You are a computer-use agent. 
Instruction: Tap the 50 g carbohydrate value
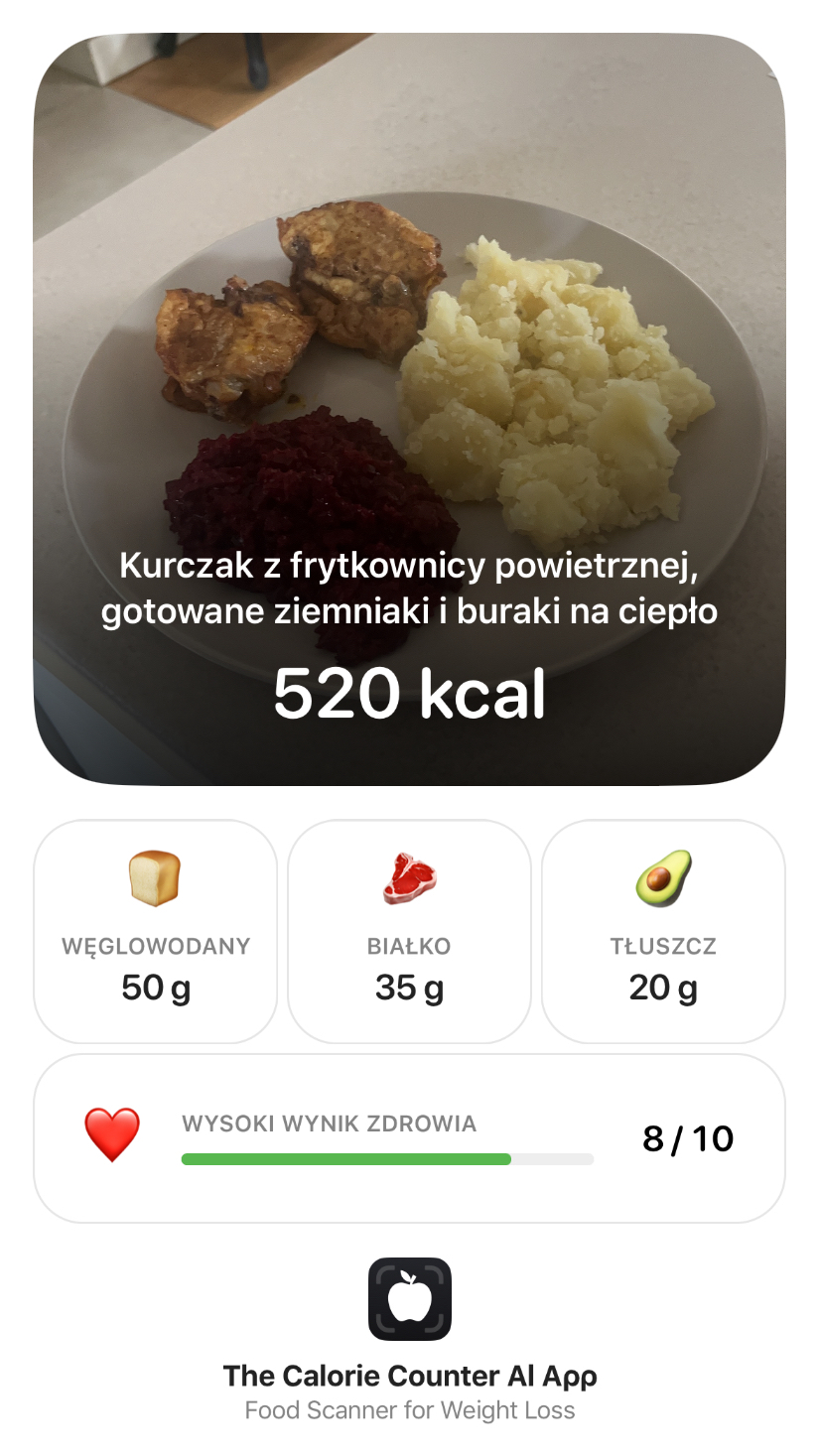(x=155, y=988)
